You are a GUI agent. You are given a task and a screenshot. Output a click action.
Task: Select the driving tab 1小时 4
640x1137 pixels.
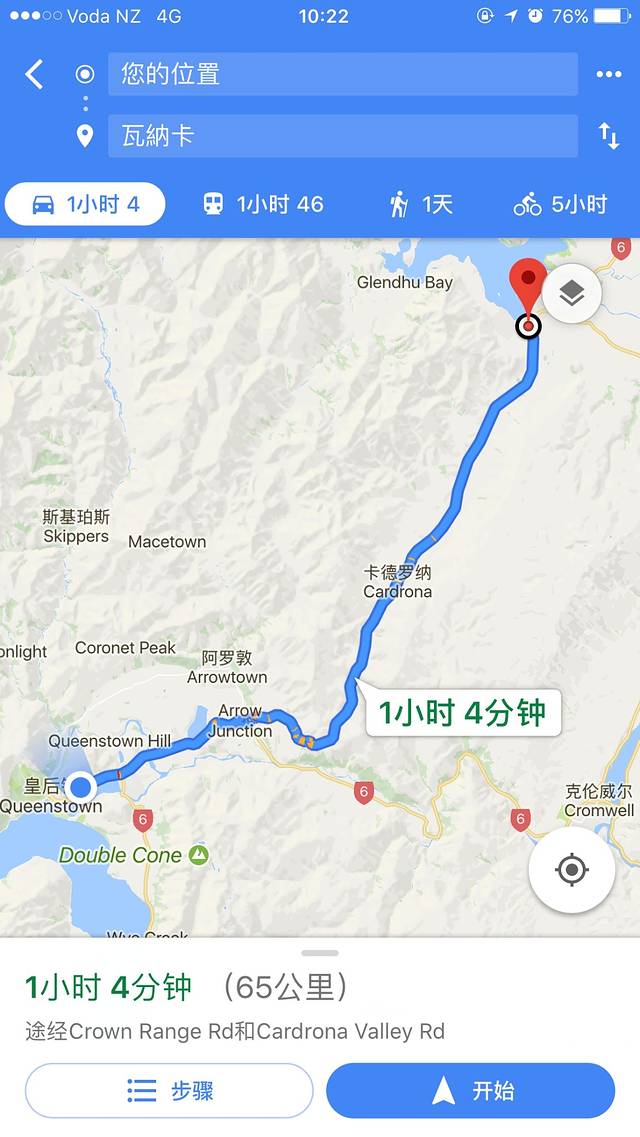pos(85,204)
